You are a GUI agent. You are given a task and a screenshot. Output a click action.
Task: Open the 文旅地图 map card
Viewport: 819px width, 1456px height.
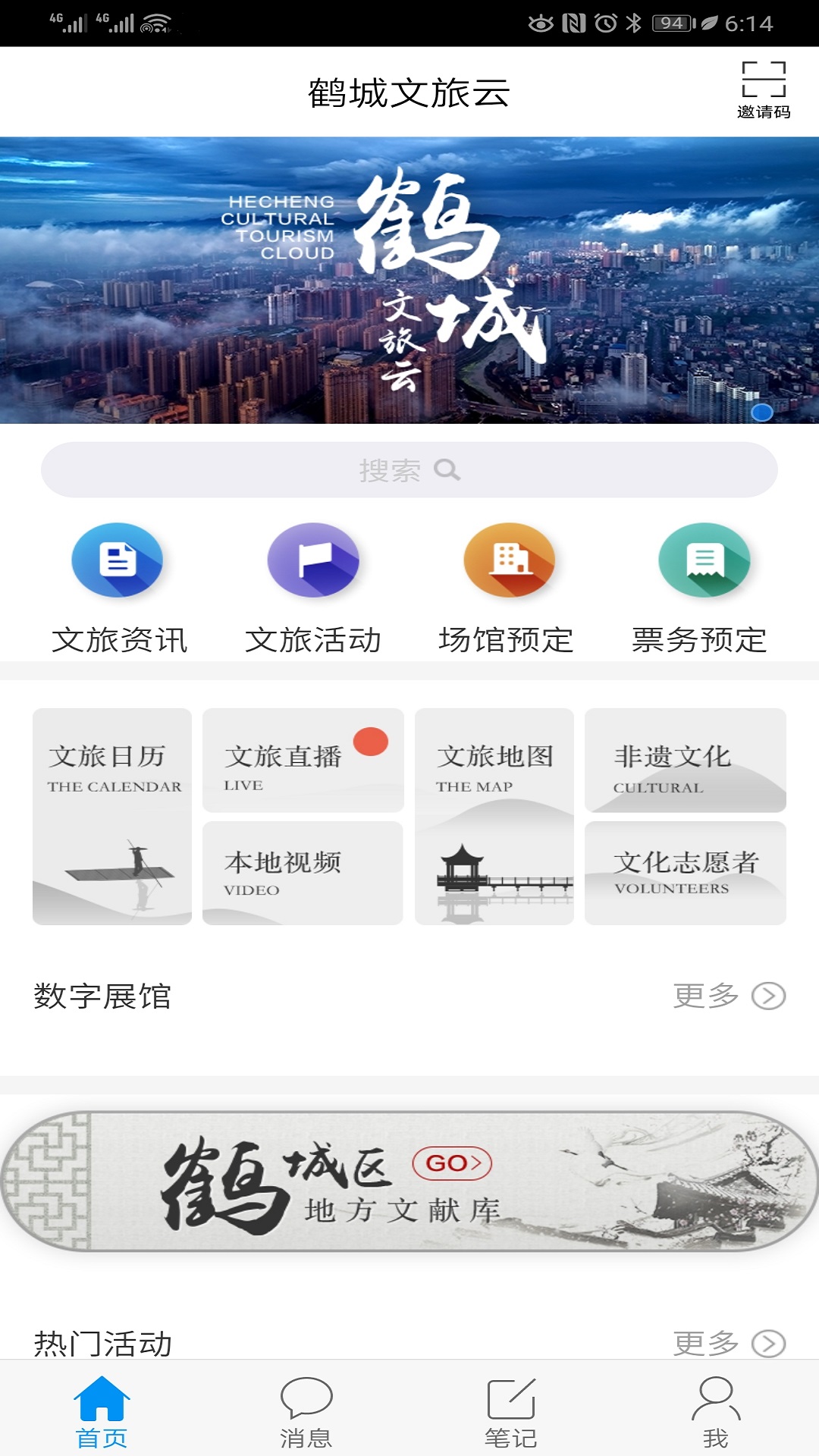point(494,816)
